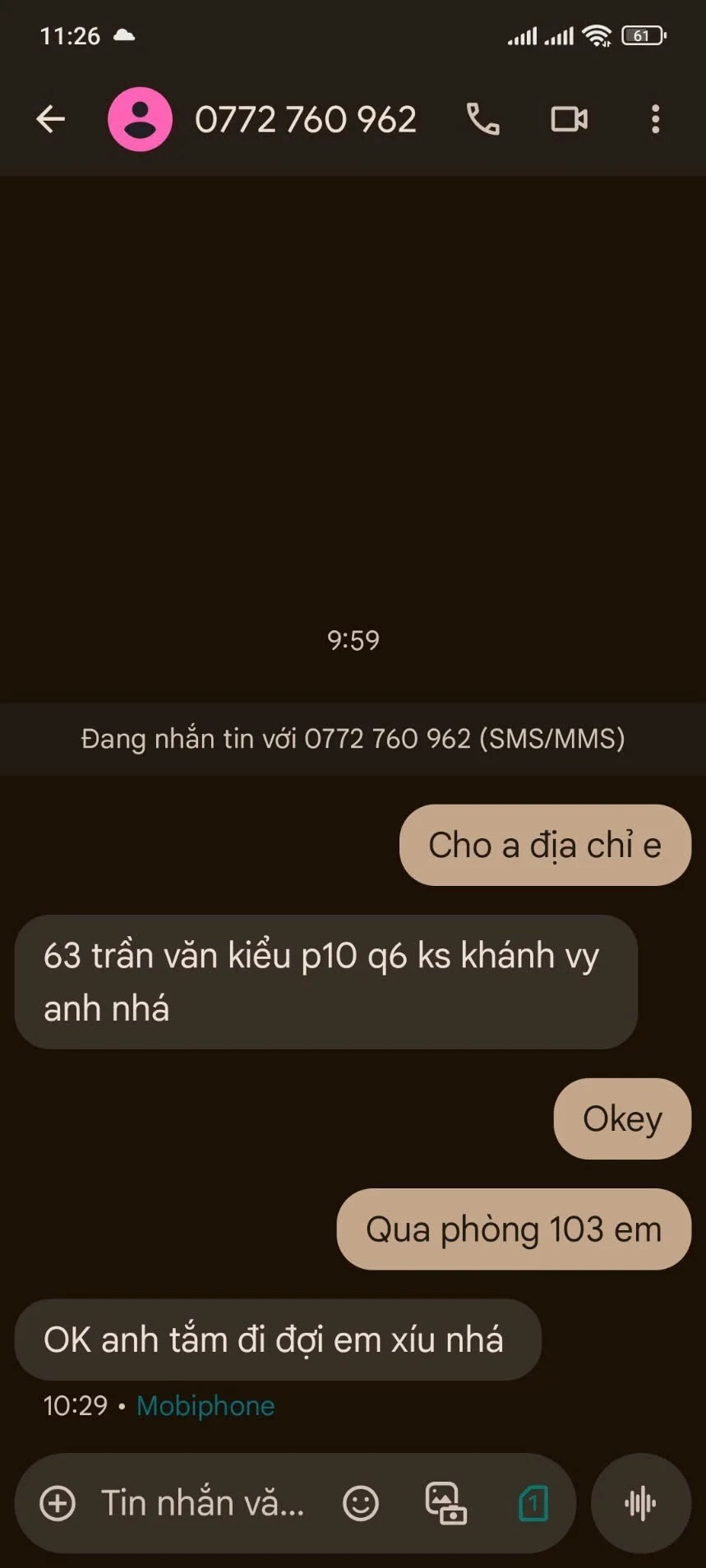
Task: Open the pink contact avatar
Action: [140, 120]
